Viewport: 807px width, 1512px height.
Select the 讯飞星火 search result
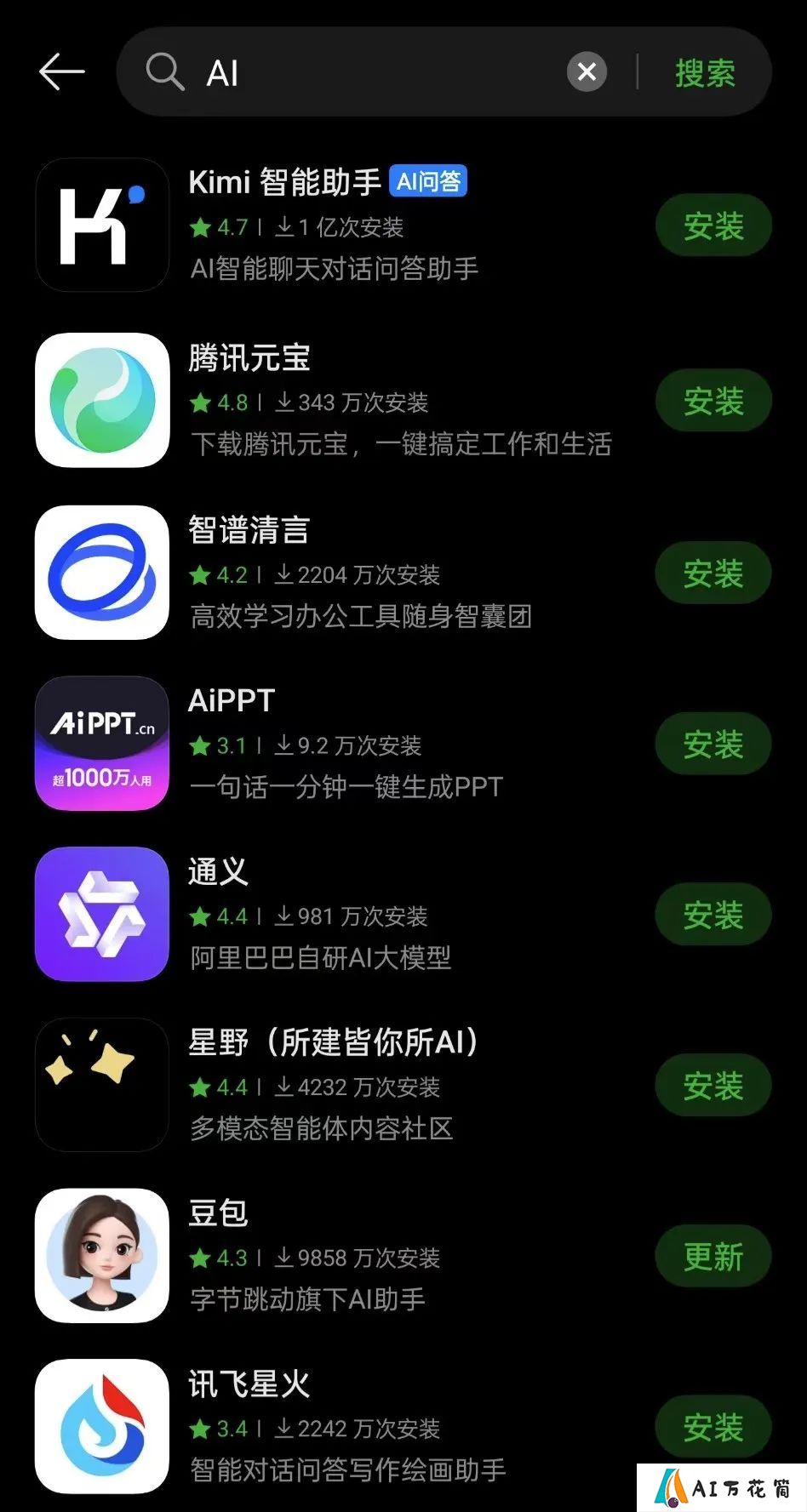point(341,1427)
